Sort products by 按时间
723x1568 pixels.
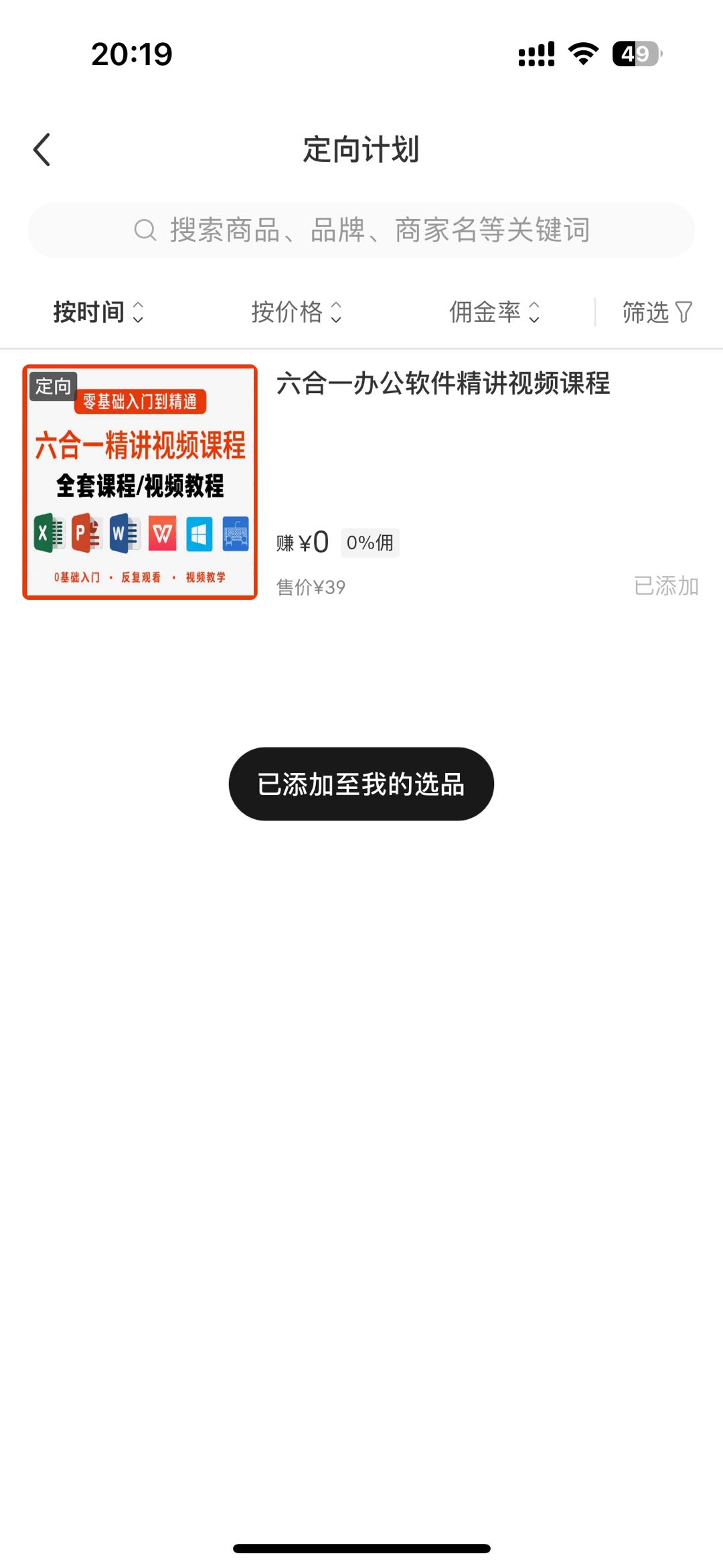[x=98, y=312]
